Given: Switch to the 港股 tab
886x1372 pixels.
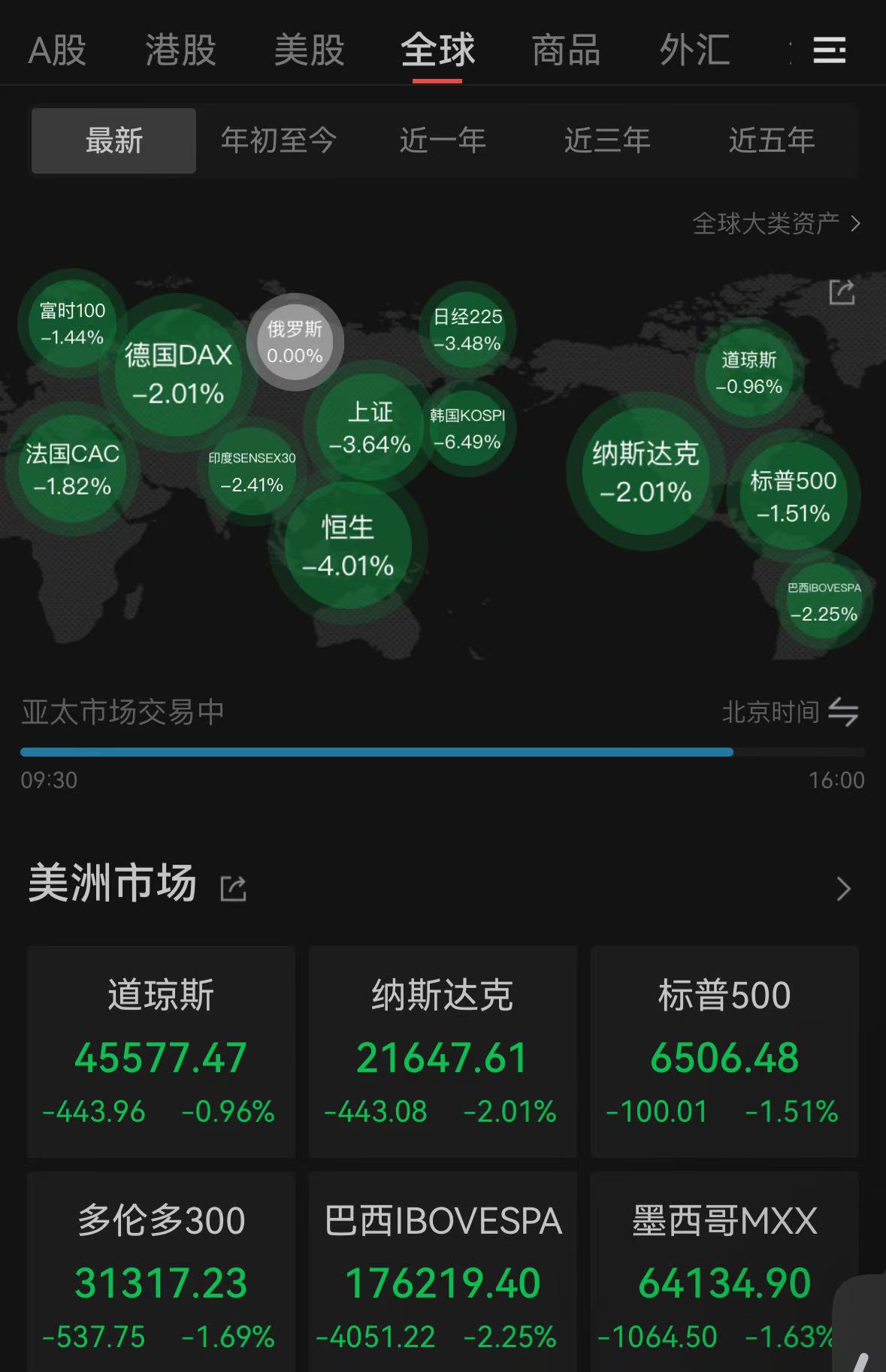Looking at the screenshot, I should (x=180, y=51).
